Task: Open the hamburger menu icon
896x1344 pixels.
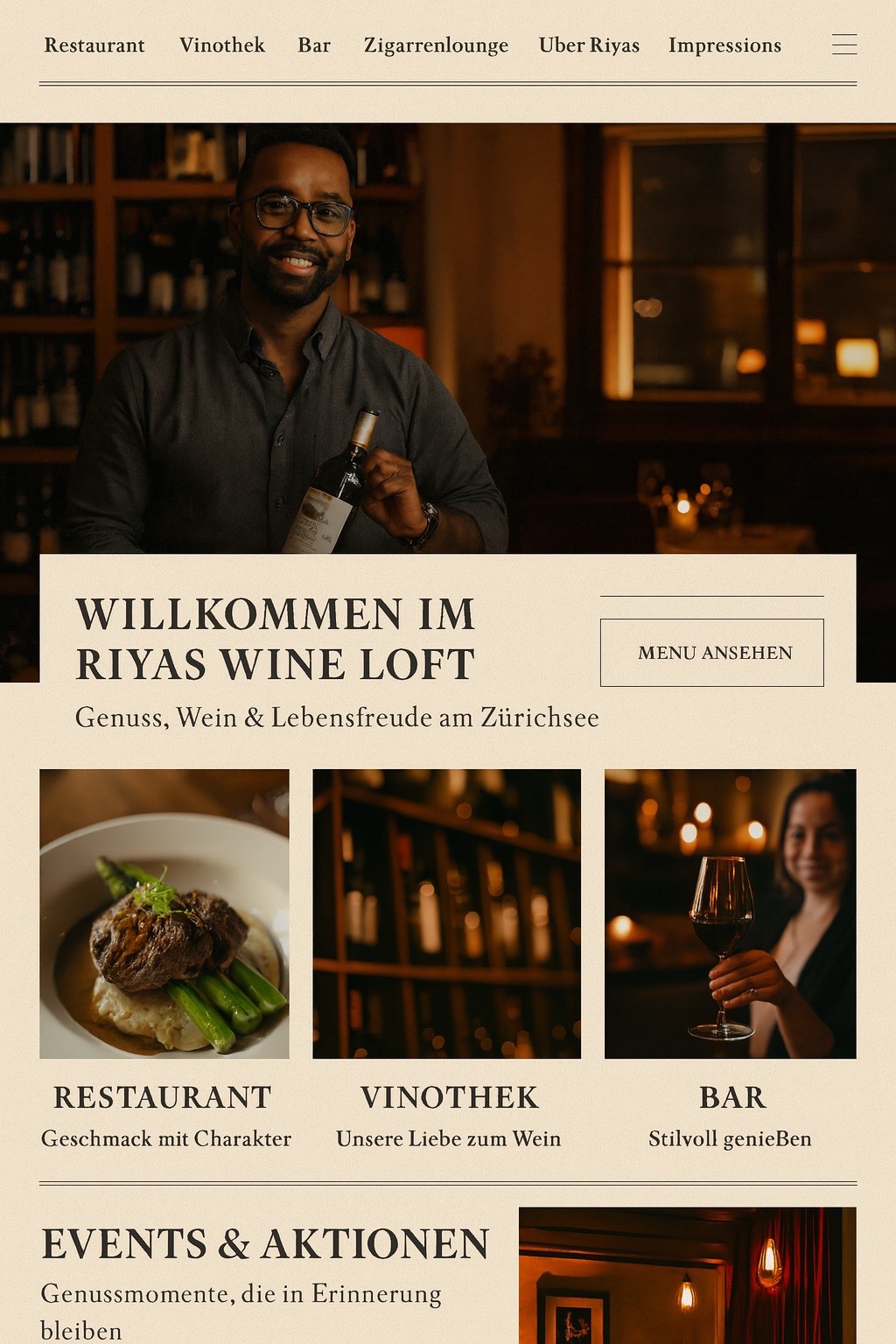Action: pyautogui.click(x=844, y=44)
